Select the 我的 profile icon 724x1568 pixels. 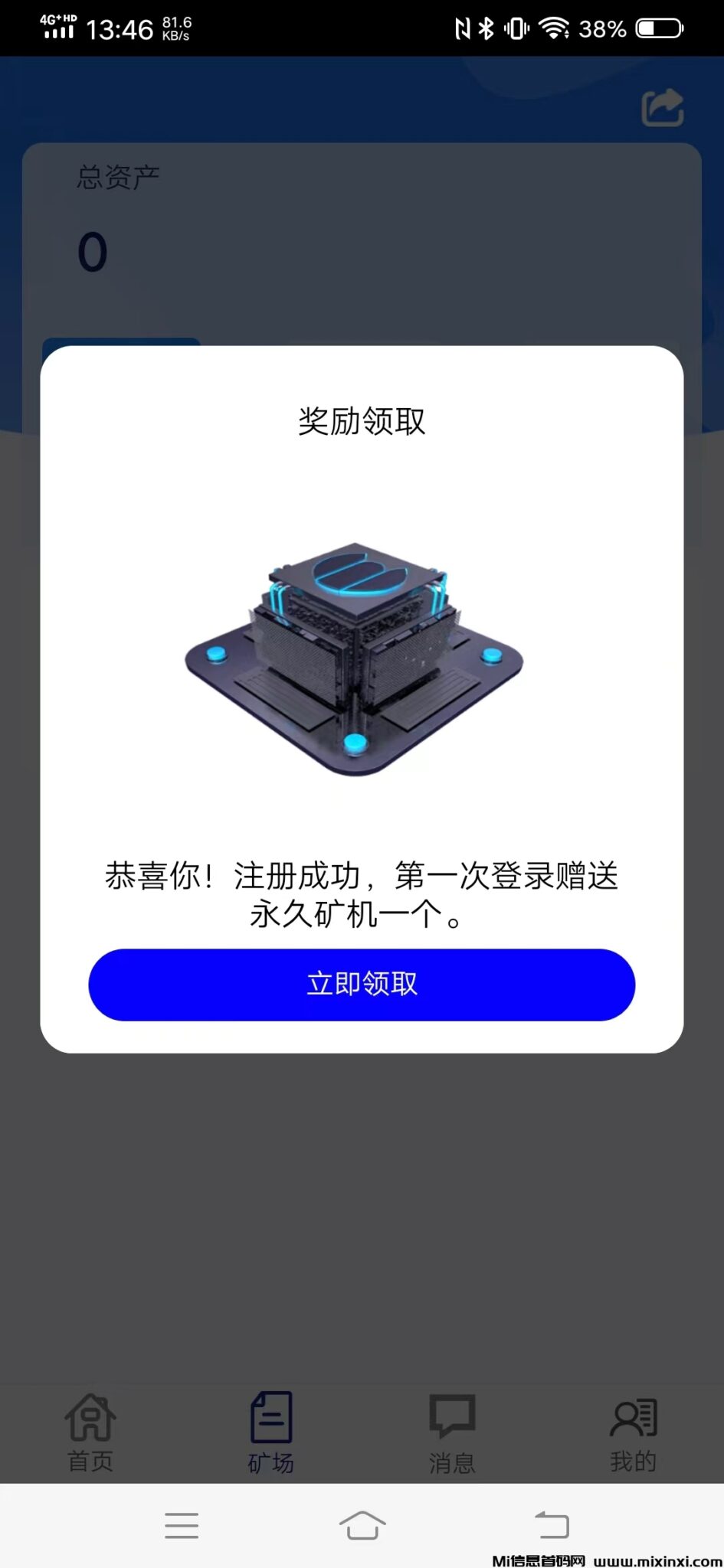(x=633, y=1422)
